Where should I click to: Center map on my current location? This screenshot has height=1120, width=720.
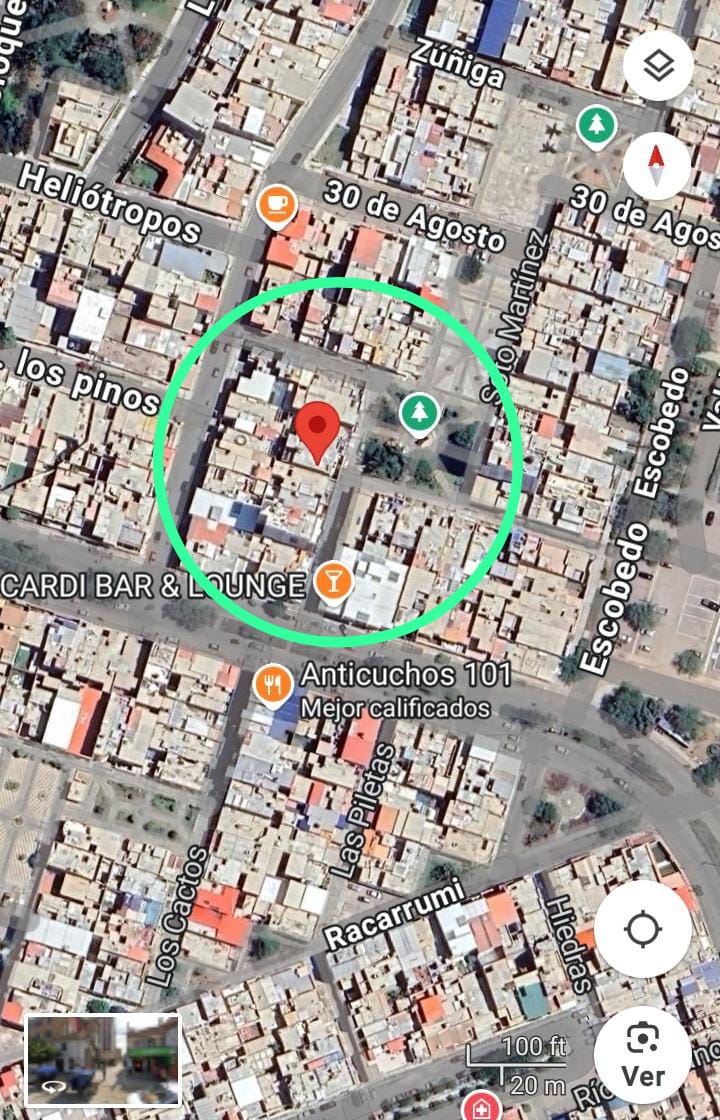(642, 929)
